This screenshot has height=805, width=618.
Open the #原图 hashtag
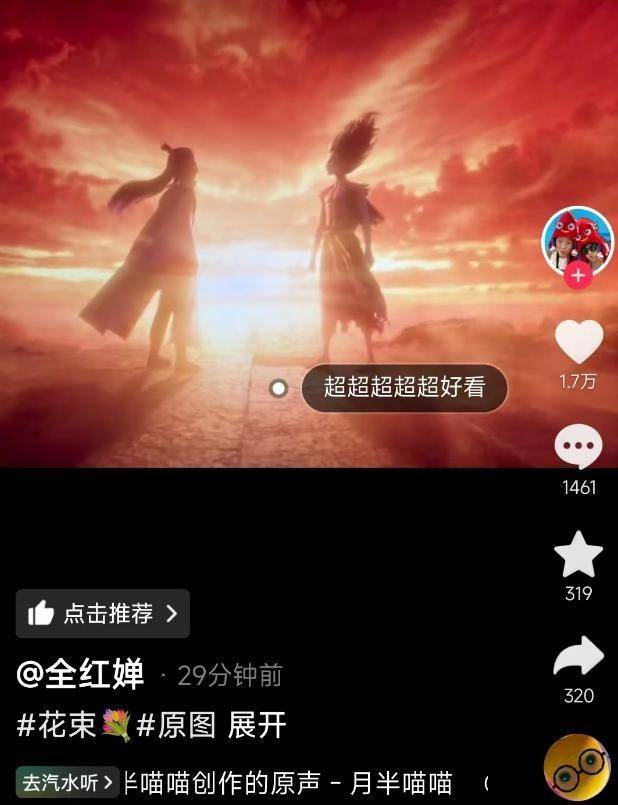click(x=177, y=726)
